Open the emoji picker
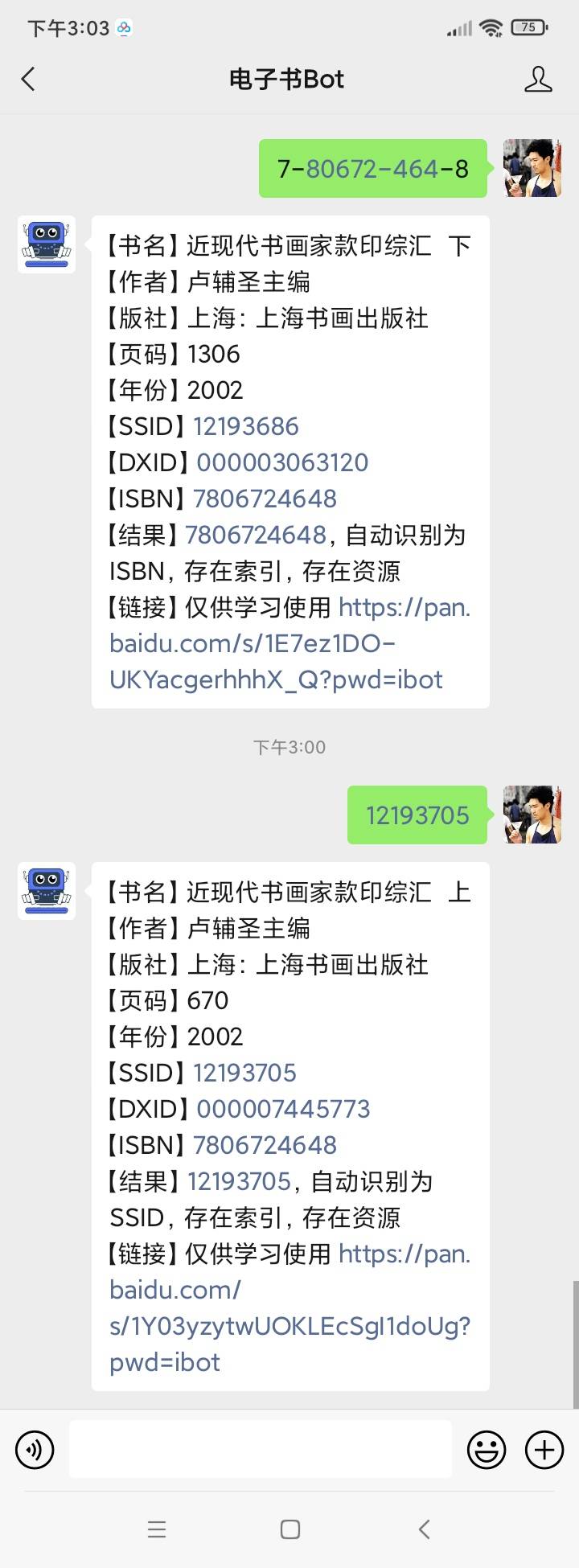The width and height of the screenshot is (579, 1568). pos(487,1450)
